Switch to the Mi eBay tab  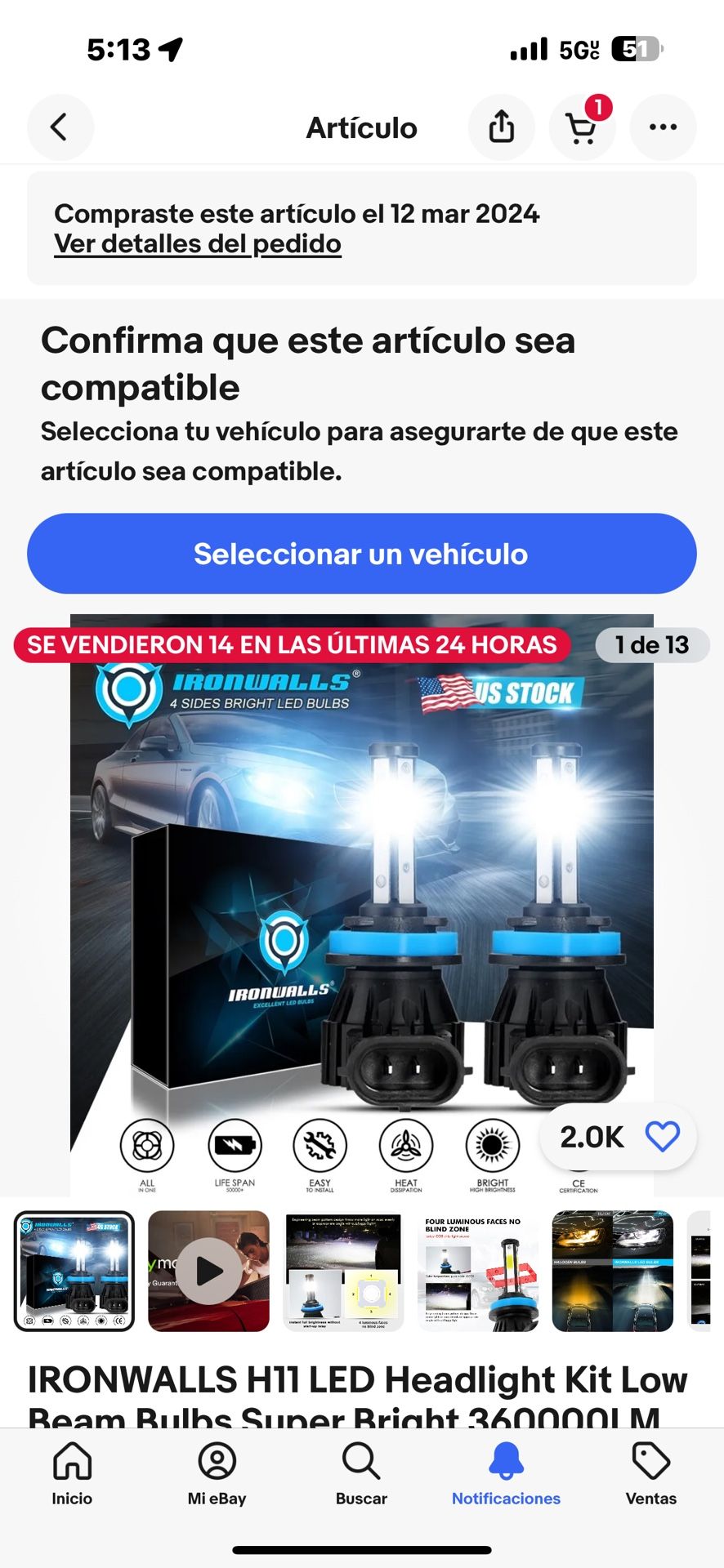(217, 1475)
